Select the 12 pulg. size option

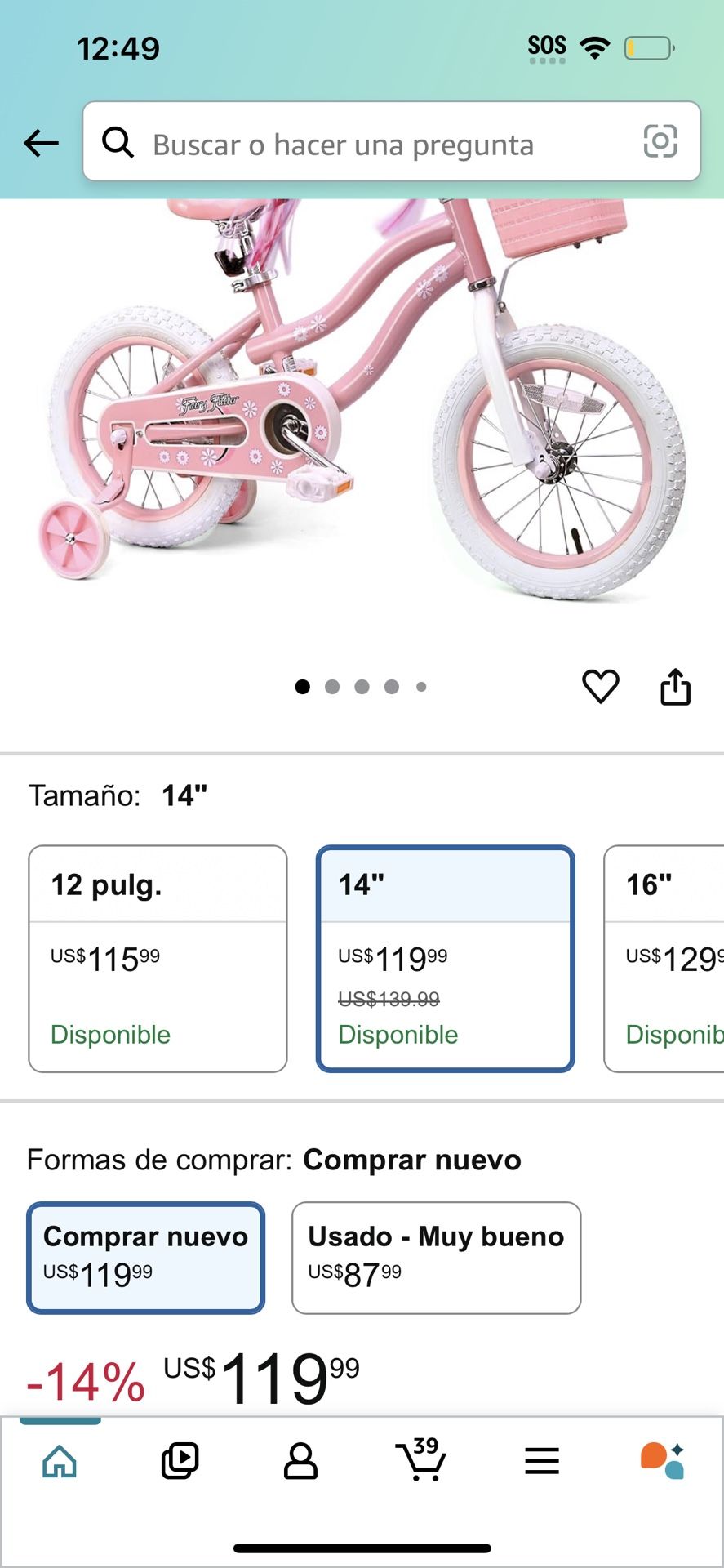point(157,960)
